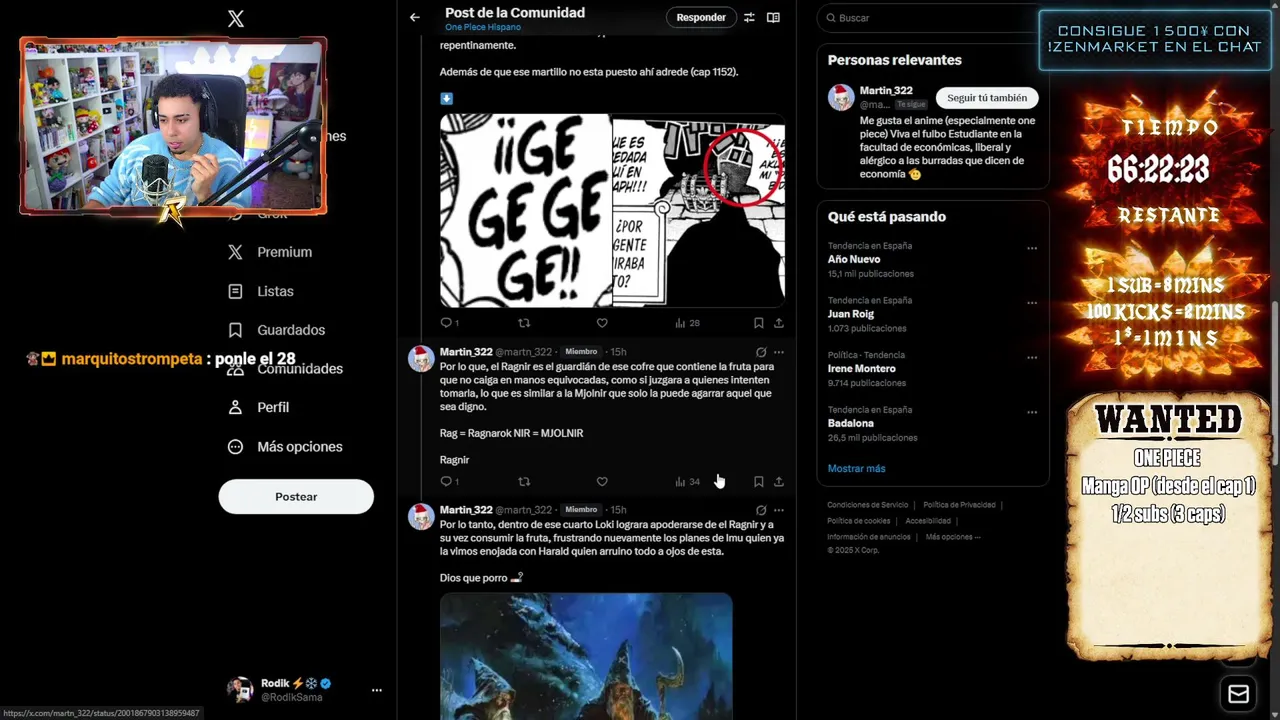Open the Buscar search box
This screenshot has width=1280, height=720.
930,18
